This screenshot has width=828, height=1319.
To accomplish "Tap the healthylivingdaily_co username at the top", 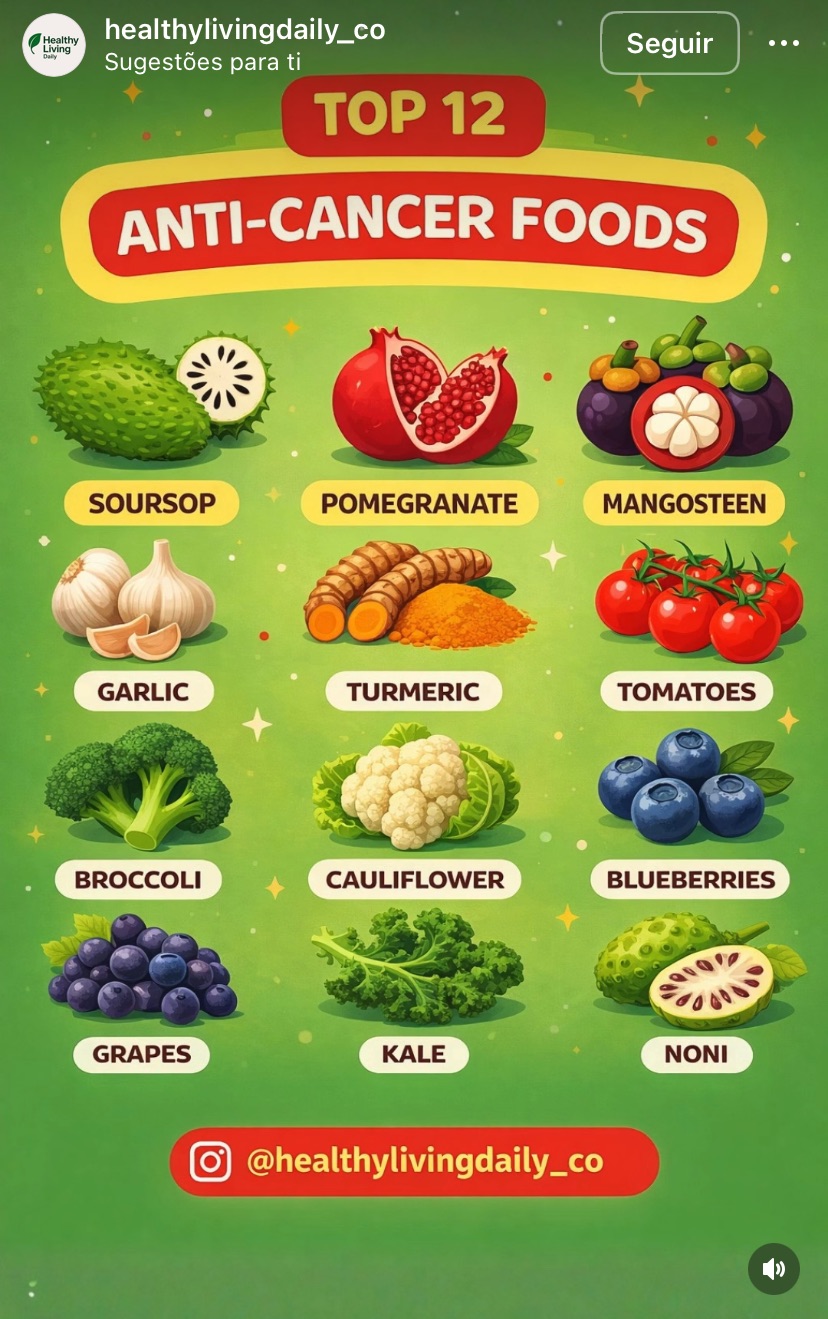I will (x=244, y=30).
